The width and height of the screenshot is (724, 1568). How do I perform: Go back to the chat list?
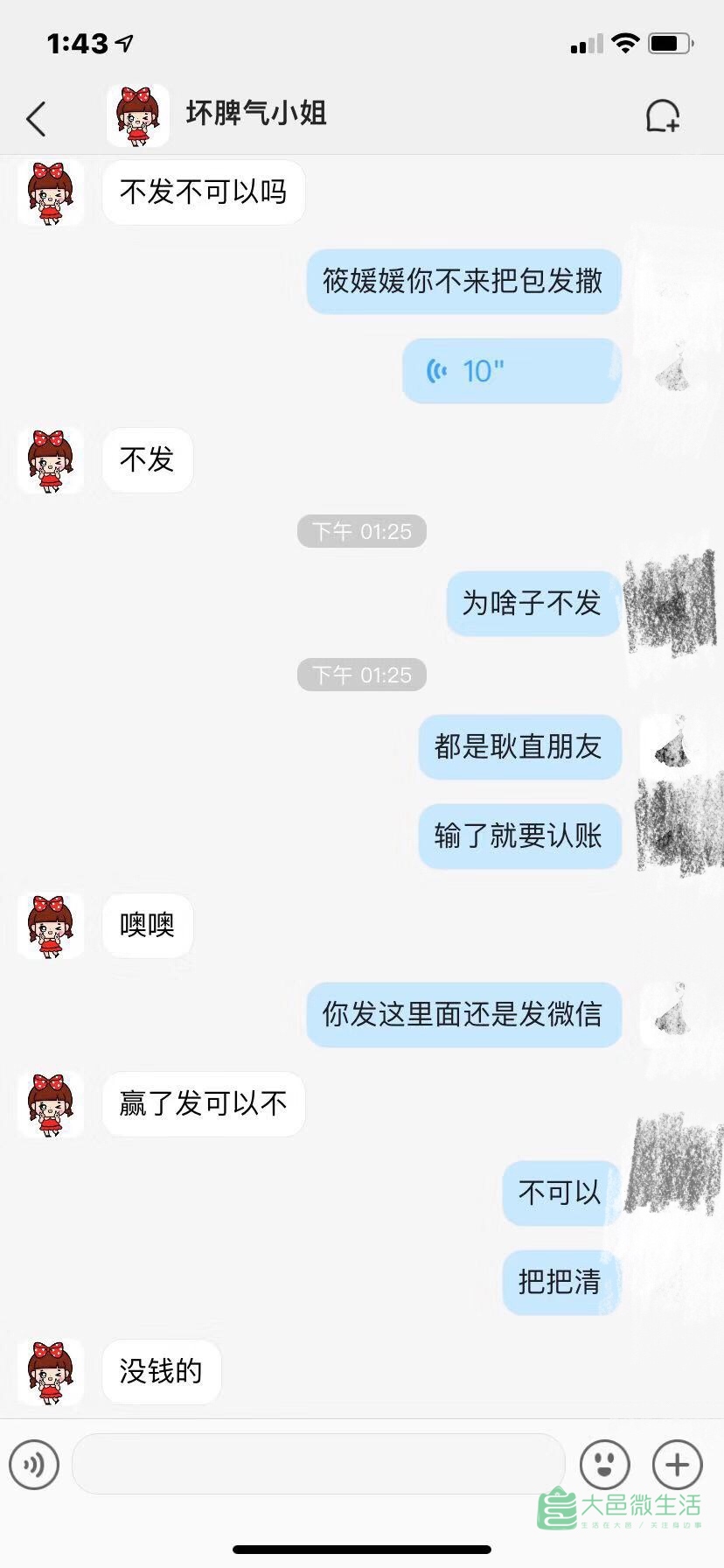click(x=37, y=119)
